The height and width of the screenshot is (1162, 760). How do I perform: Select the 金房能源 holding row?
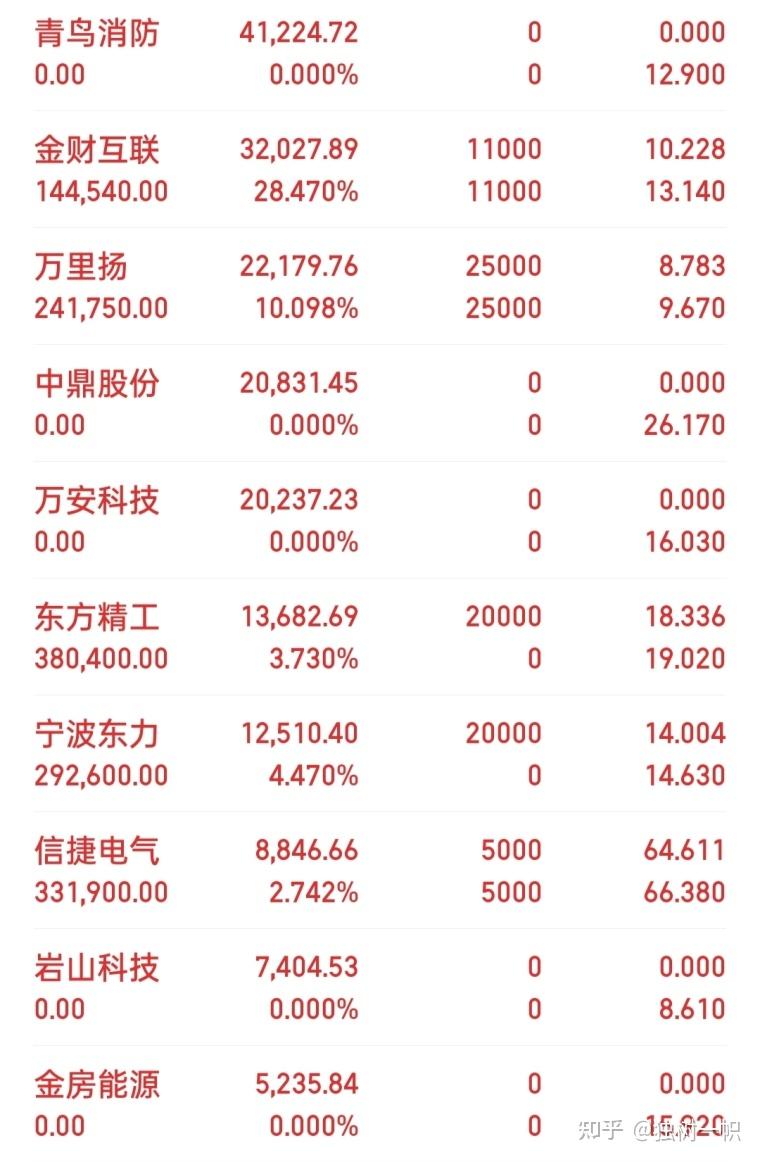(x=95, y=1083)
